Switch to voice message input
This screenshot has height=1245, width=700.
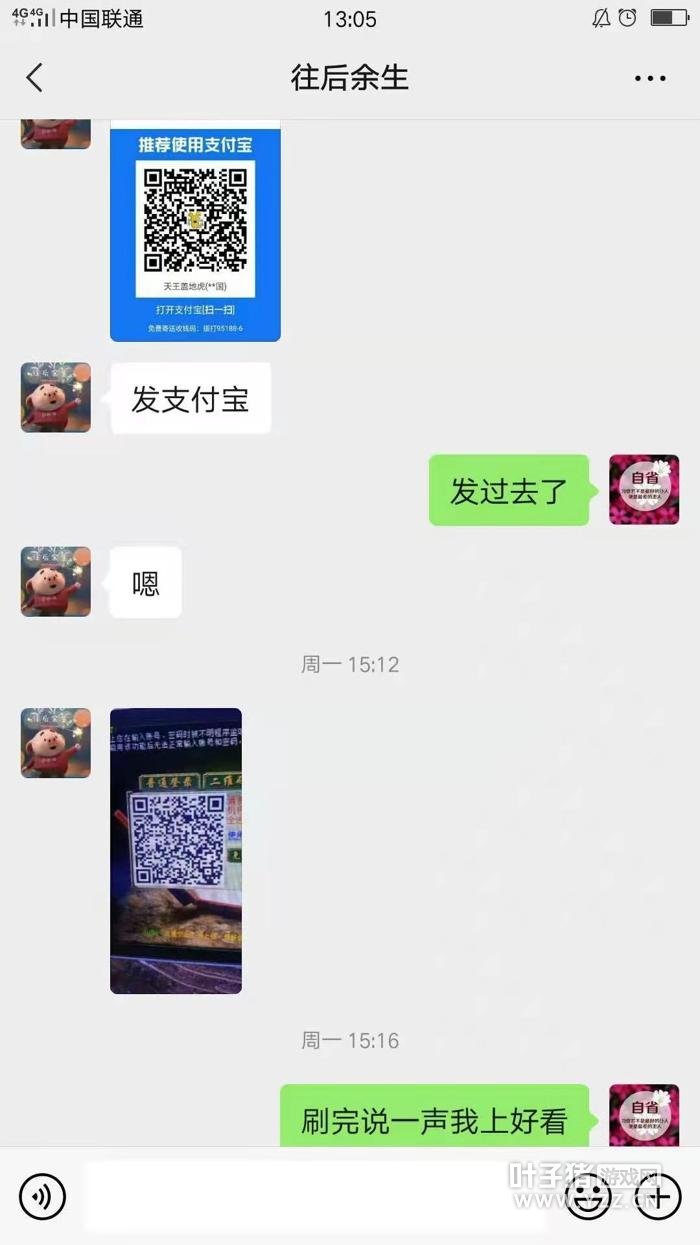tap(42, 1196)
